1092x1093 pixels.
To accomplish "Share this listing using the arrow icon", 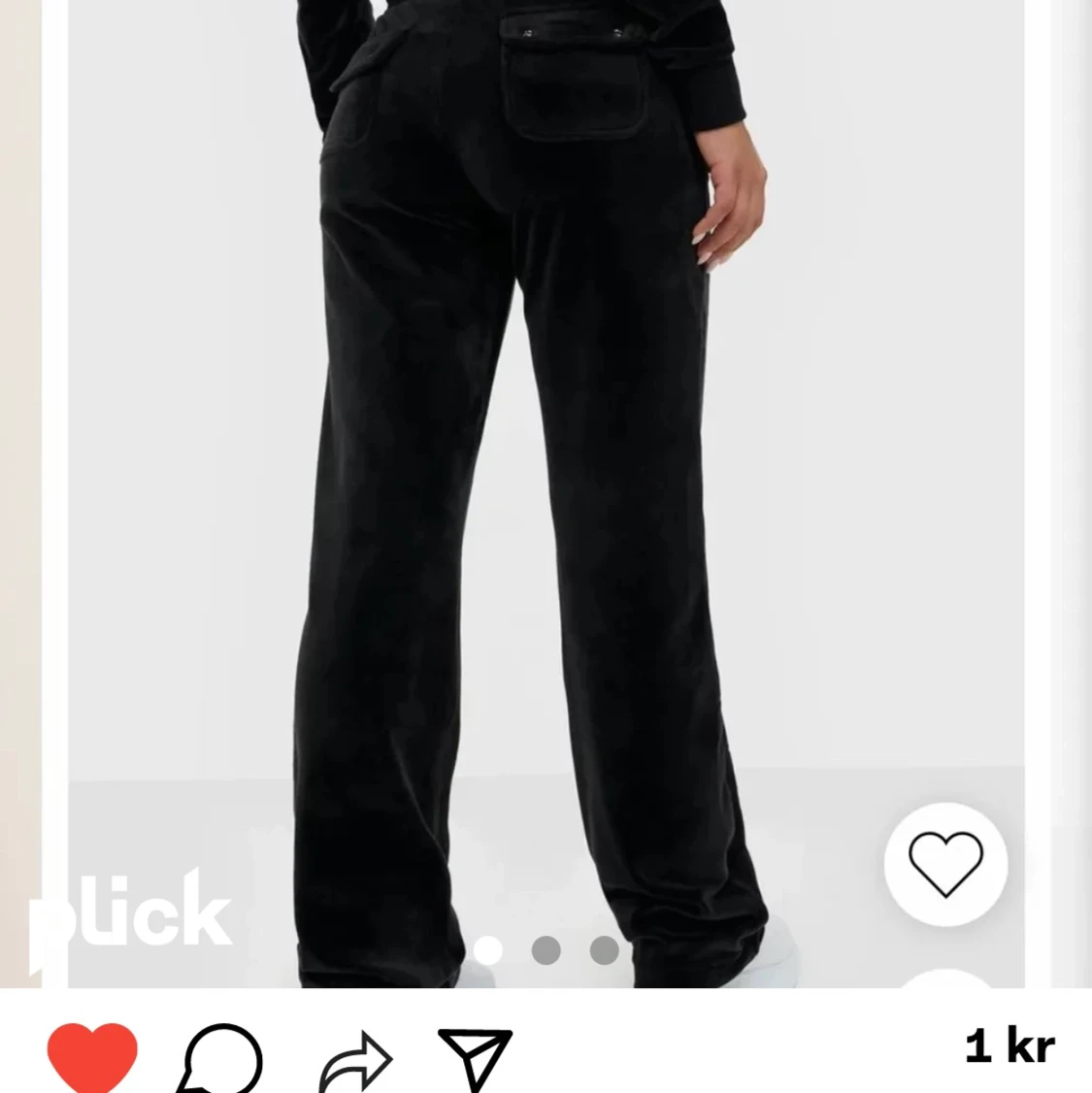I will click(355, 1060).
